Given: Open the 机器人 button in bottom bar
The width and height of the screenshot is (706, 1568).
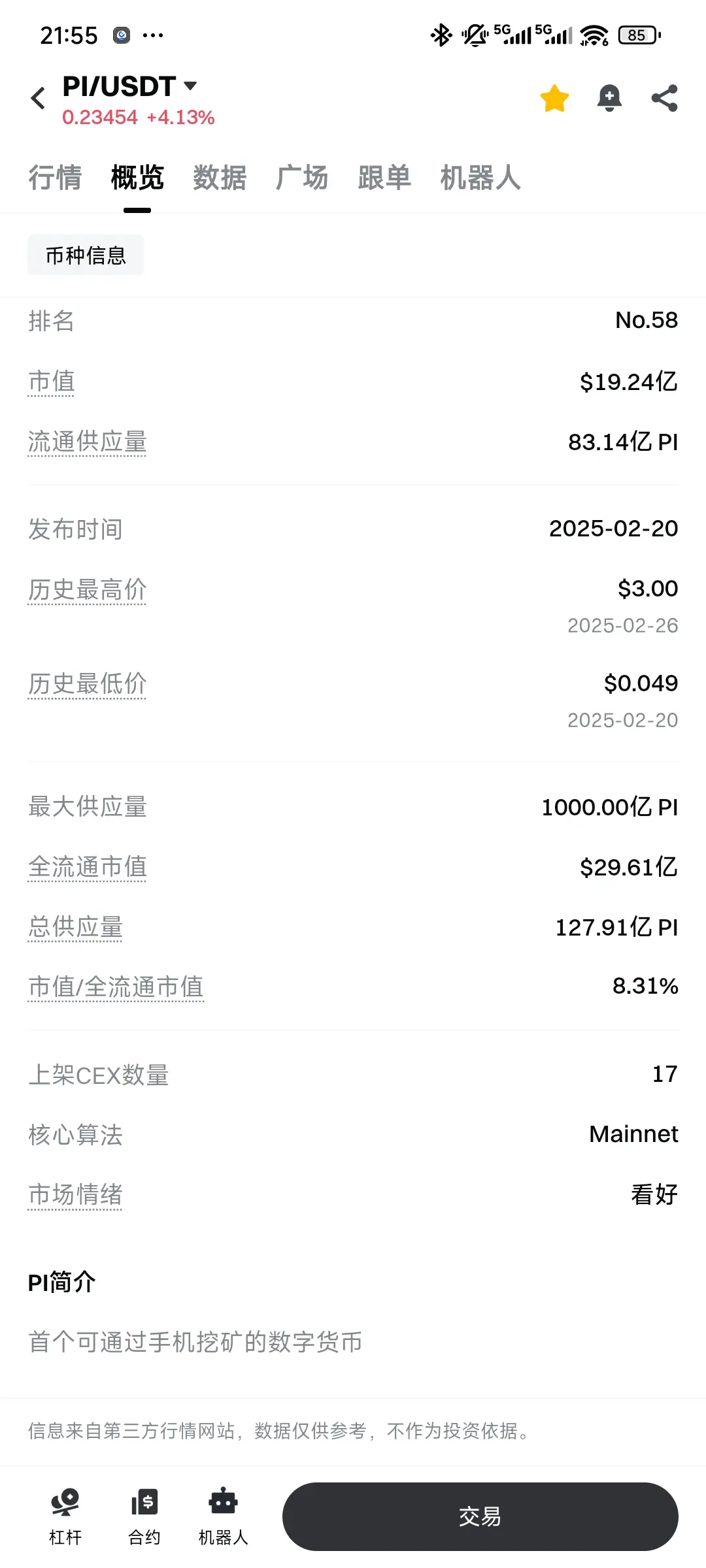Looking at the screenshot, I should tap(224, 1517).
